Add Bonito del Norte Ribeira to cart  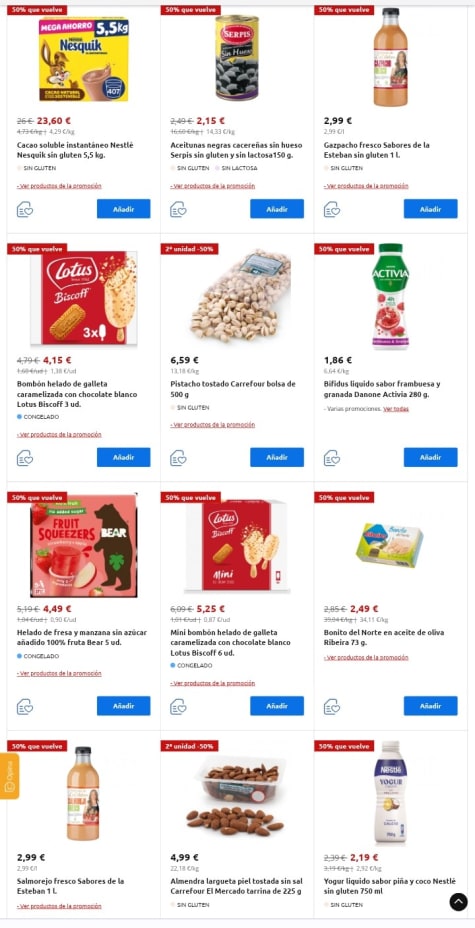coord(431,706)
